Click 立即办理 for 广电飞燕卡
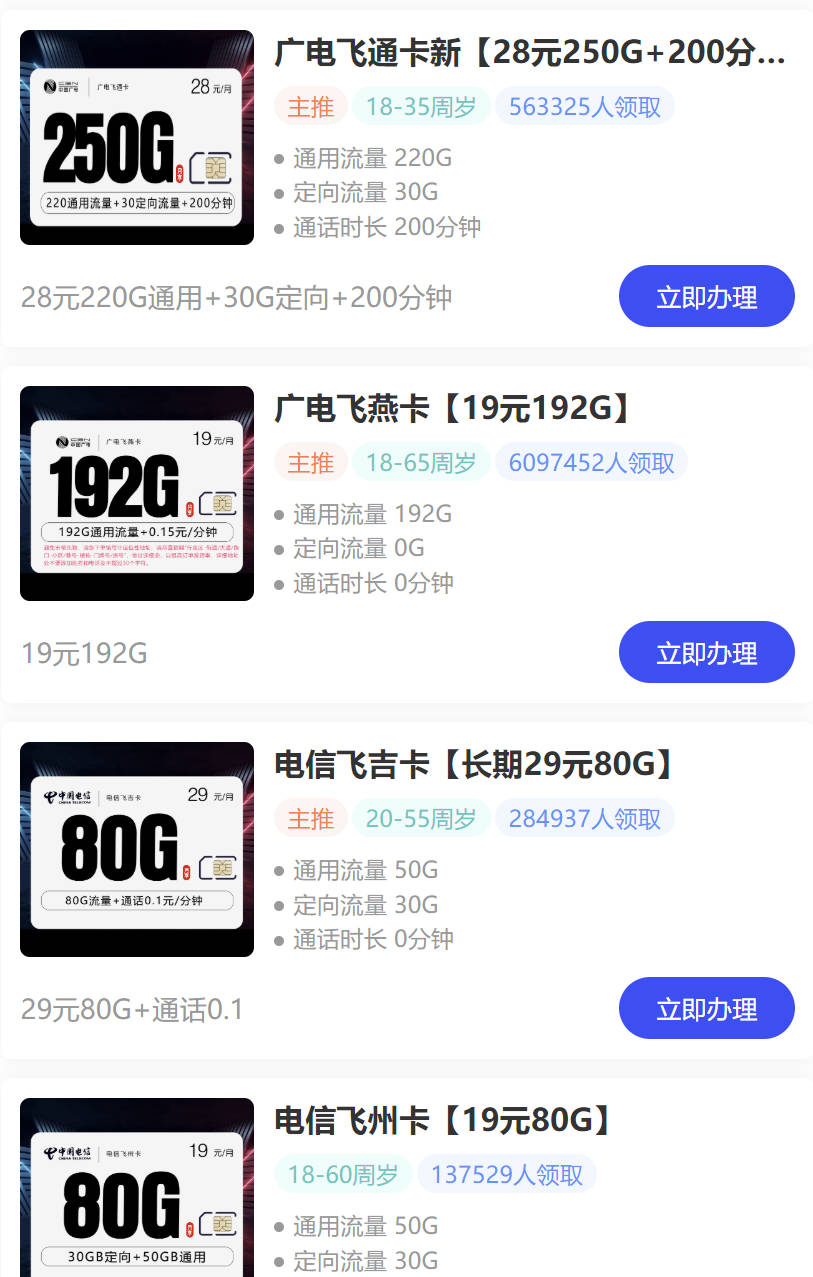The width and height of the screenshot is (813, 1277). click(706, 652)
